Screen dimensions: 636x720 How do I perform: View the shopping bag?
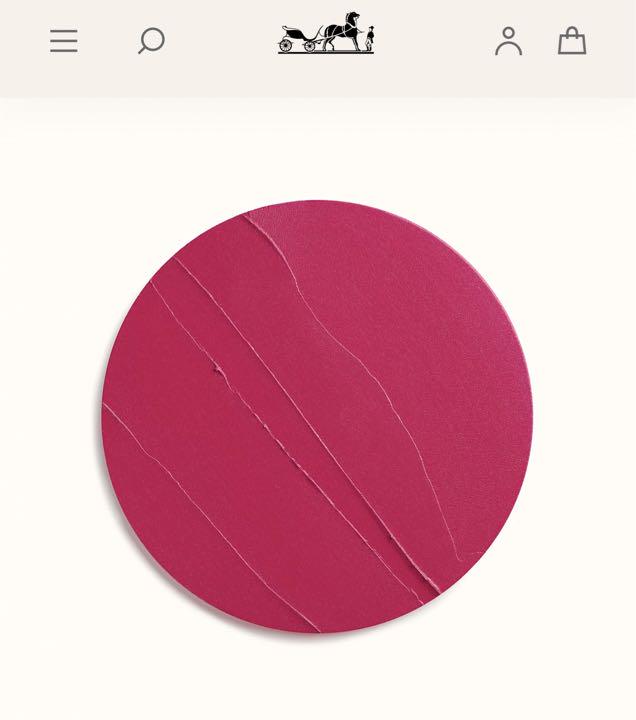tap(572, 41)
